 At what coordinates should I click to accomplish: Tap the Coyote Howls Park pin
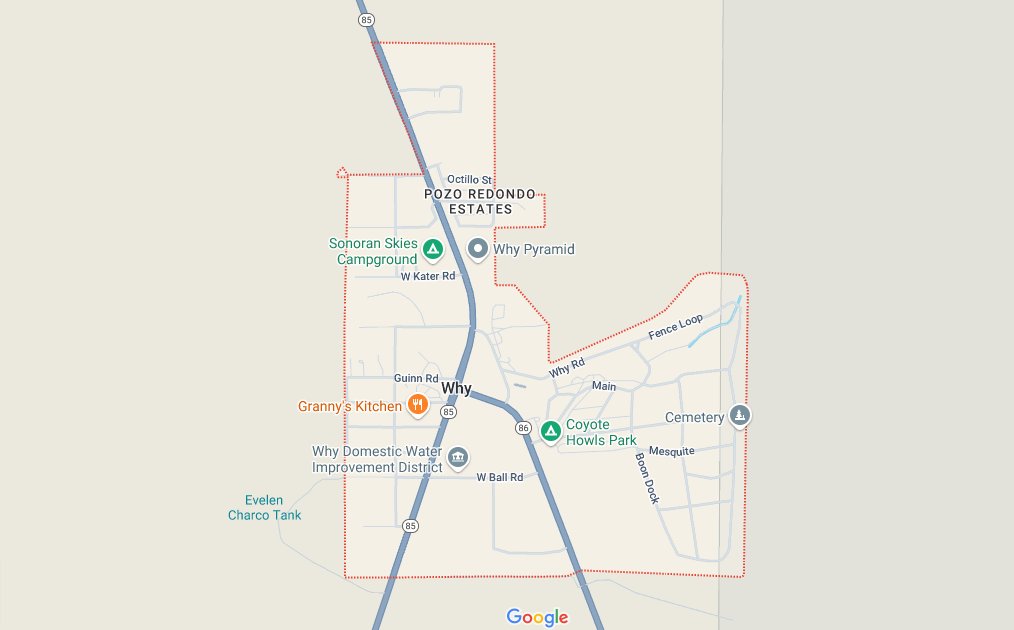click(x=550, y=431)
